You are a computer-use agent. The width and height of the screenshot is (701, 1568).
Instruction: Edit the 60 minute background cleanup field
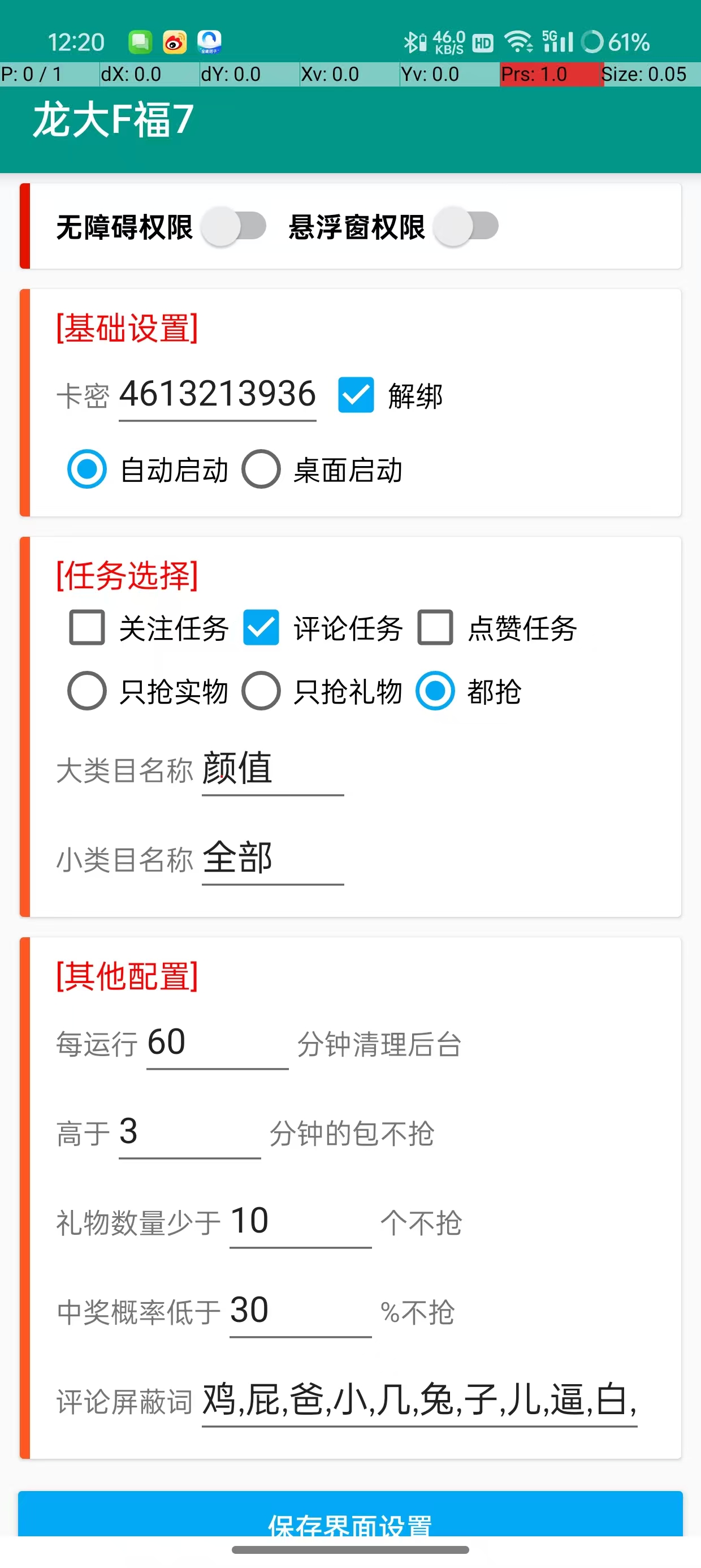tap(217, 1043)
